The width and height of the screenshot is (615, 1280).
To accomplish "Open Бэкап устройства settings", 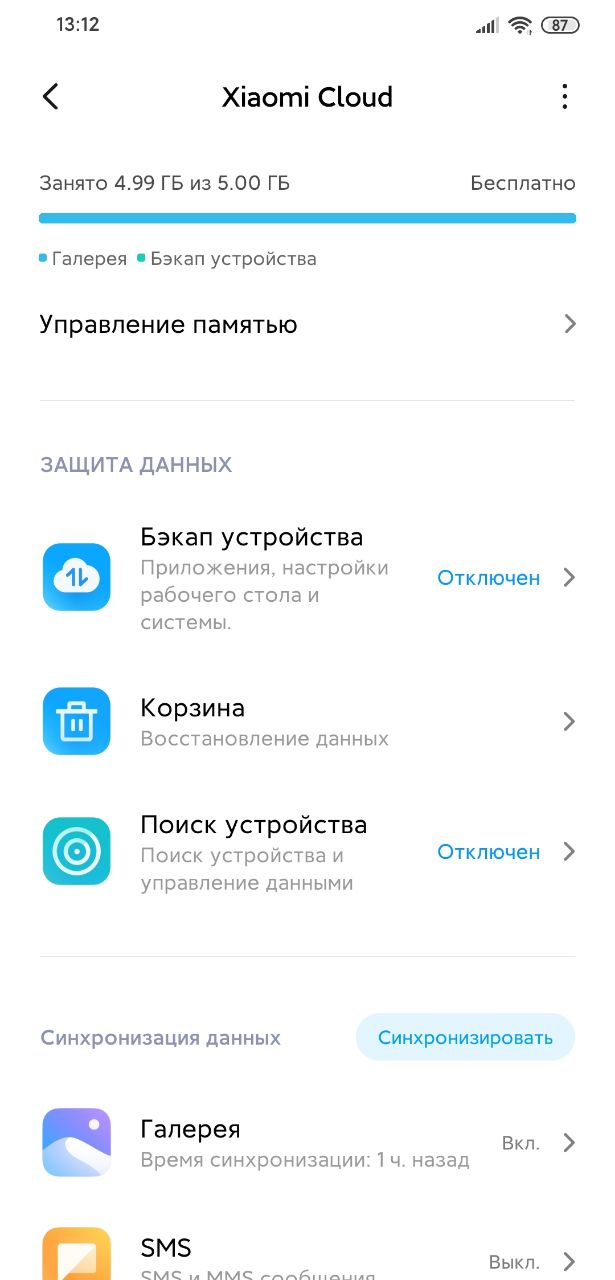I will pyautogui.click(x=307, y=579).
